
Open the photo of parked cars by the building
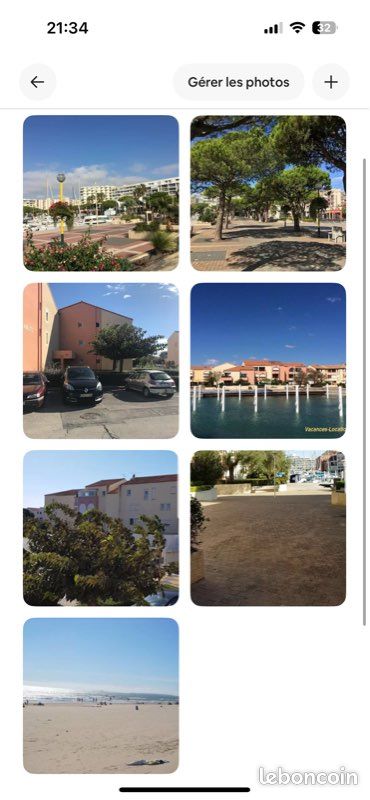click(x=101, y=361)
